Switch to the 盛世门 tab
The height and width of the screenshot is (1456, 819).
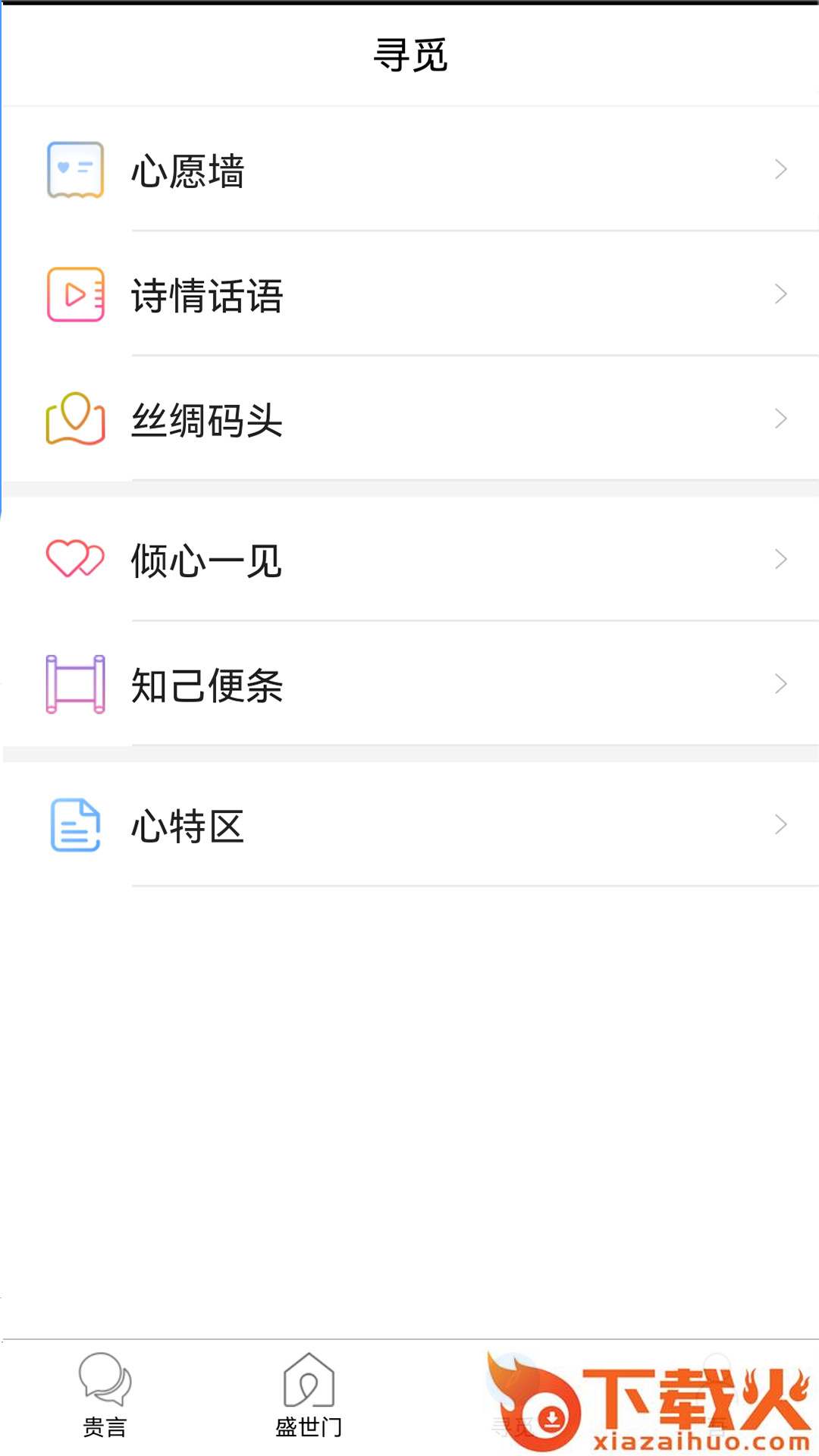(308, 1396)
